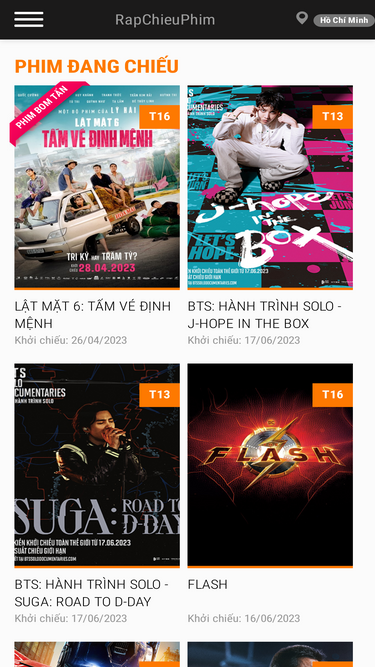Screen dimensions: 375x667
Task: Tap the title BTS: Hành Trình Solo - J-Hope In The Box
Action: point(264,315)
